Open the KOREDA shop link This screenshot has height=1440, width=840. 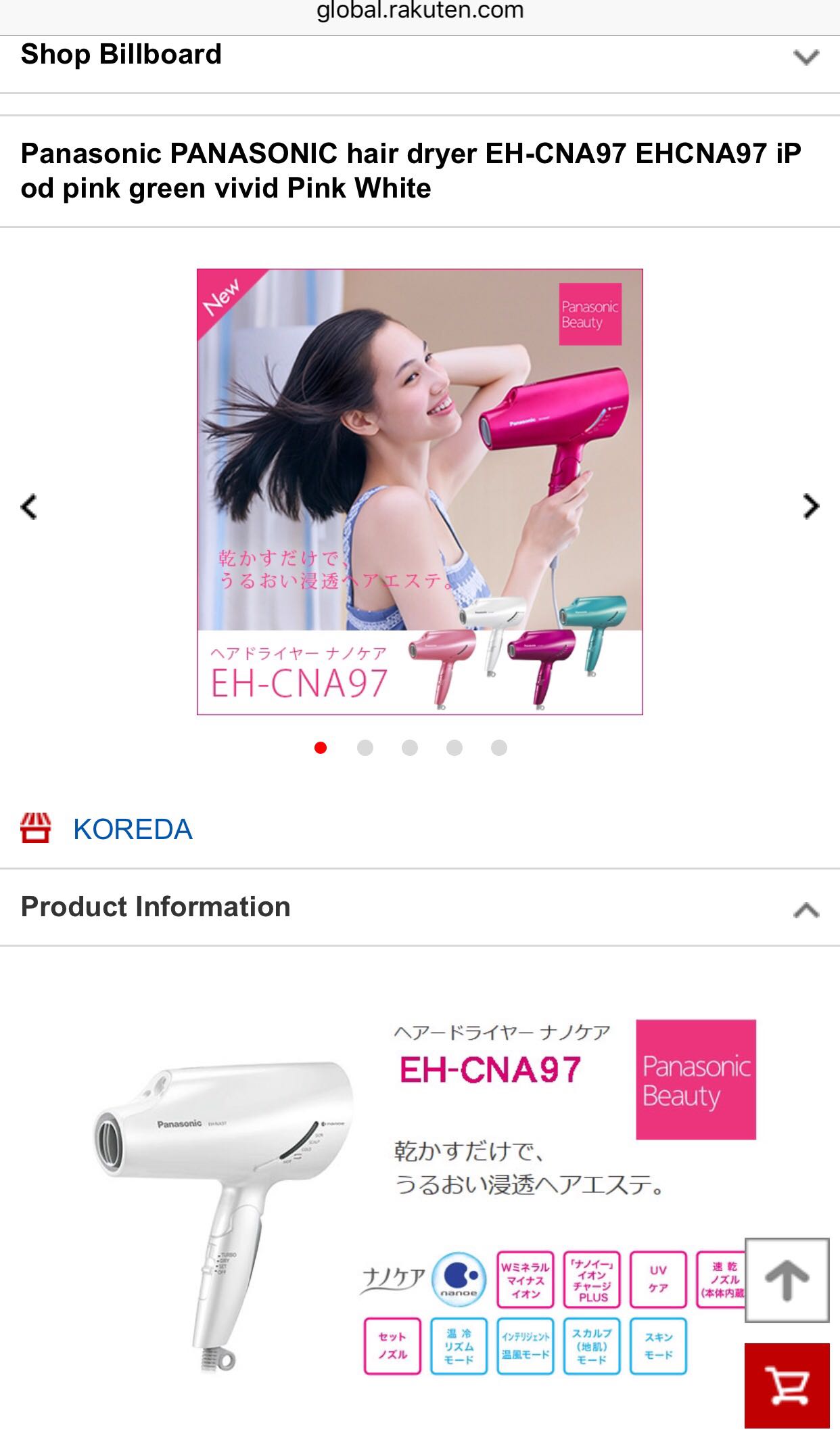(133, 829)
